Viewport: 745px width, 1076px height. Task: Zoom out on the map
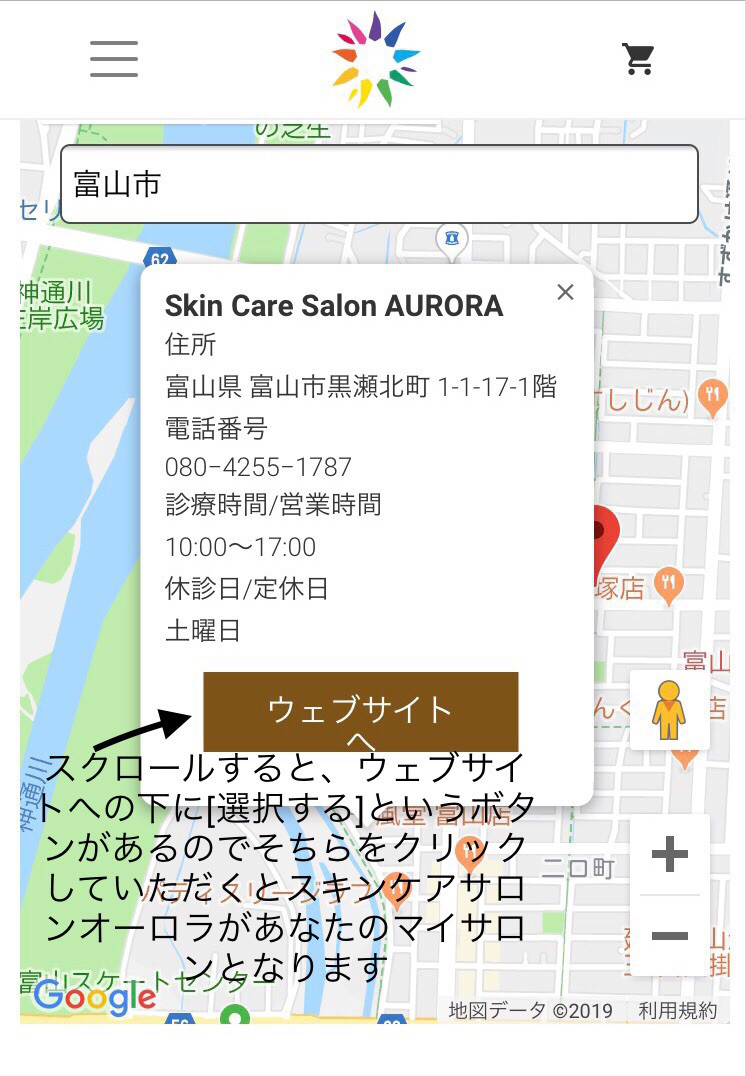pos(669,936)
